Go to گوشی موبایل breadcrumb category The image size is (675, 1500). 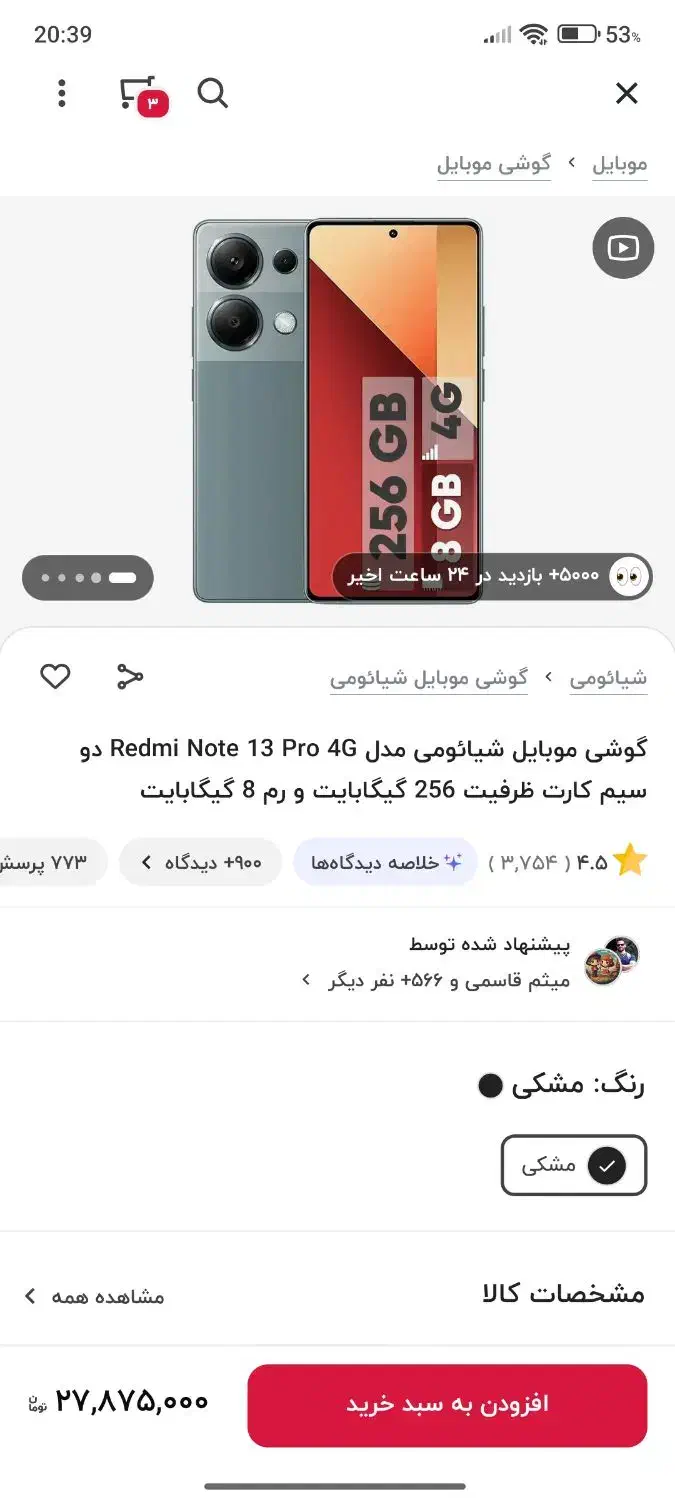click(493, 164)
